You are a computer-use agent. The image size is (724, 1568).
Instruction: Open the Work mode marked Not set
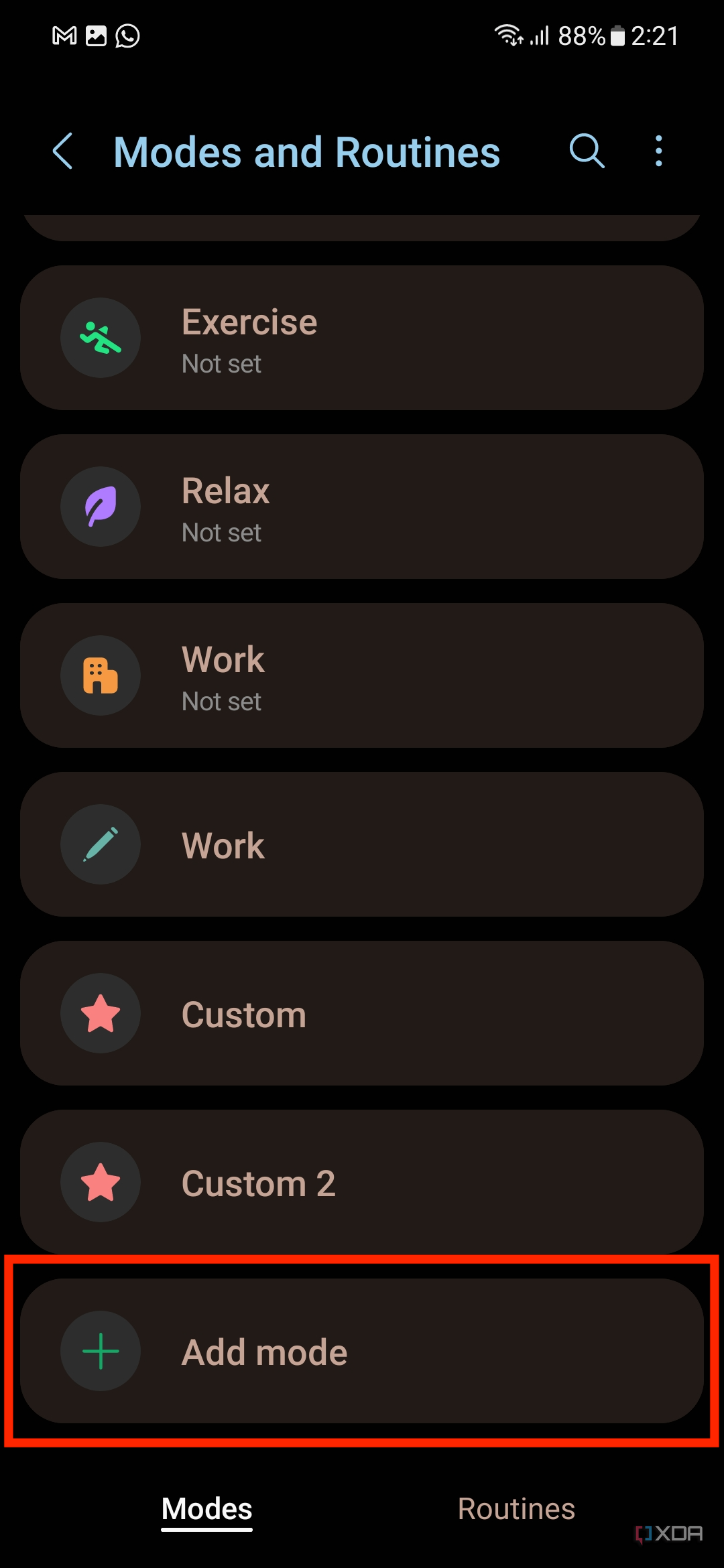click(x=362, y=676)
